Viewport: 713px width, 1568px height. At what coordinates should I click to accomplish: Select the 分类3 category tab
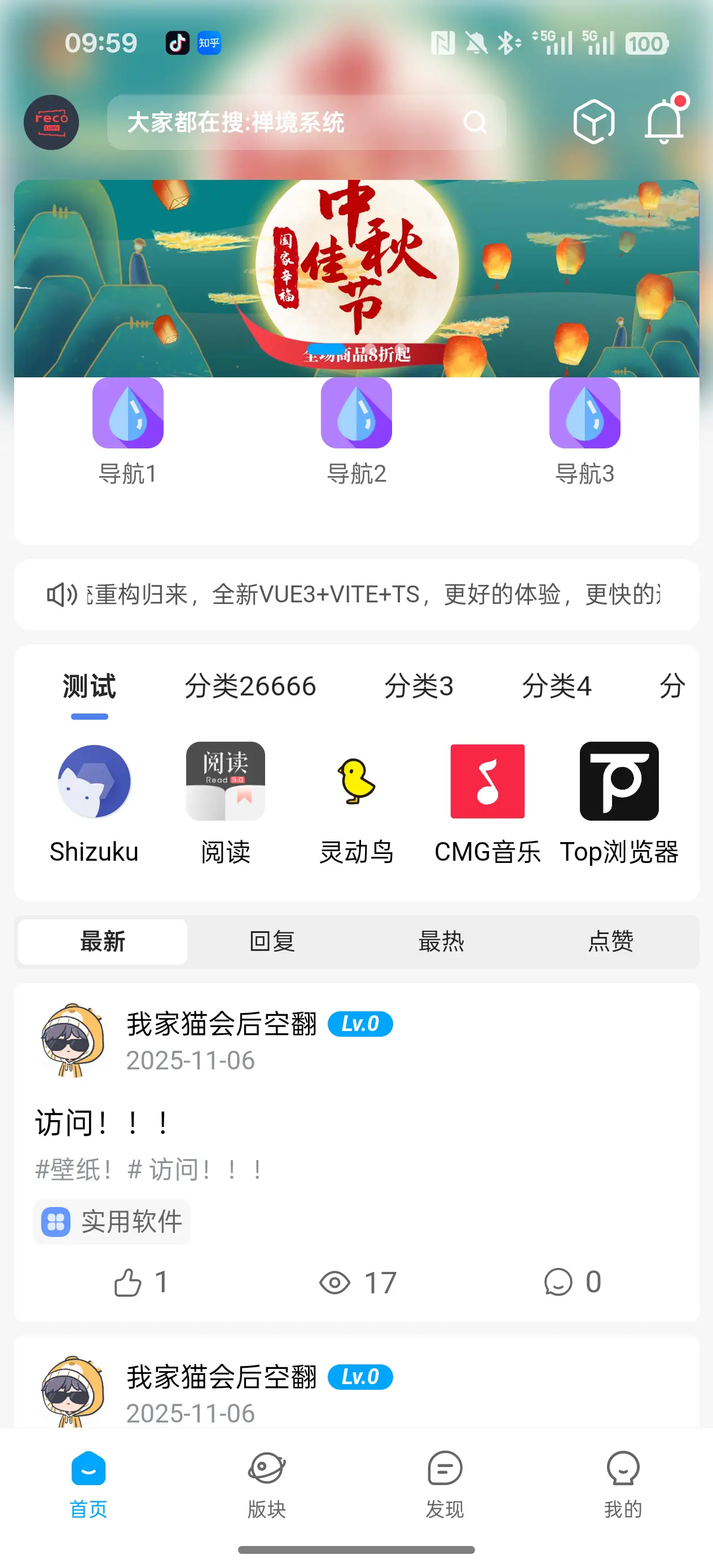coord(419,686)
